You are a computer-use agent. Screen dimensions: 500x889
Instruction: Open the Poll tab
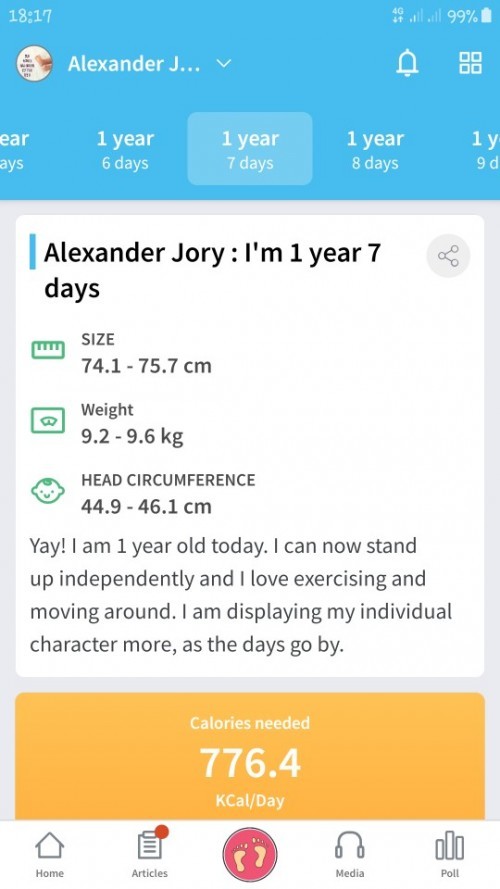[450, 854]
